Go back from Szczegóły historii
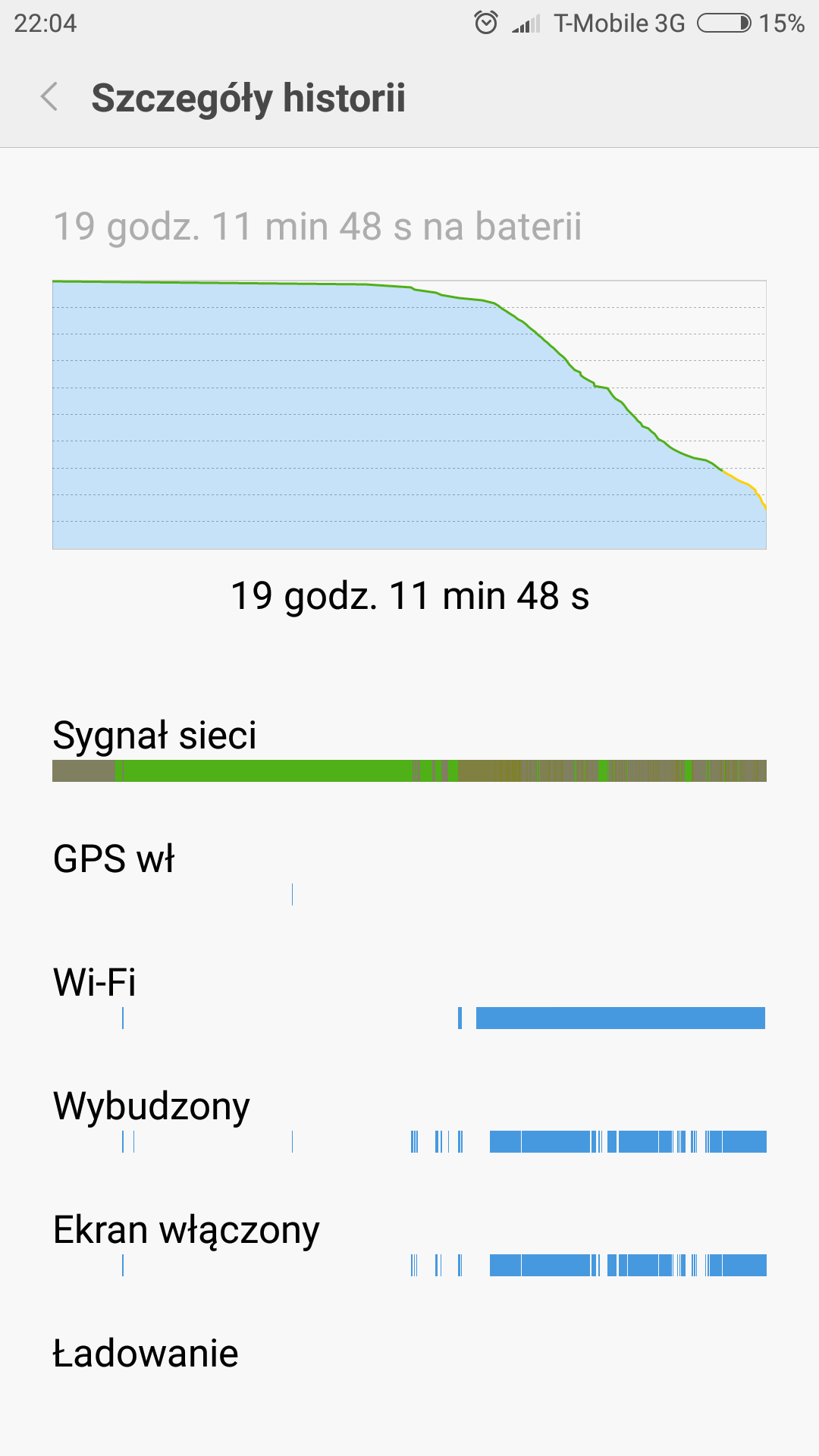 (x=50, y=97)
